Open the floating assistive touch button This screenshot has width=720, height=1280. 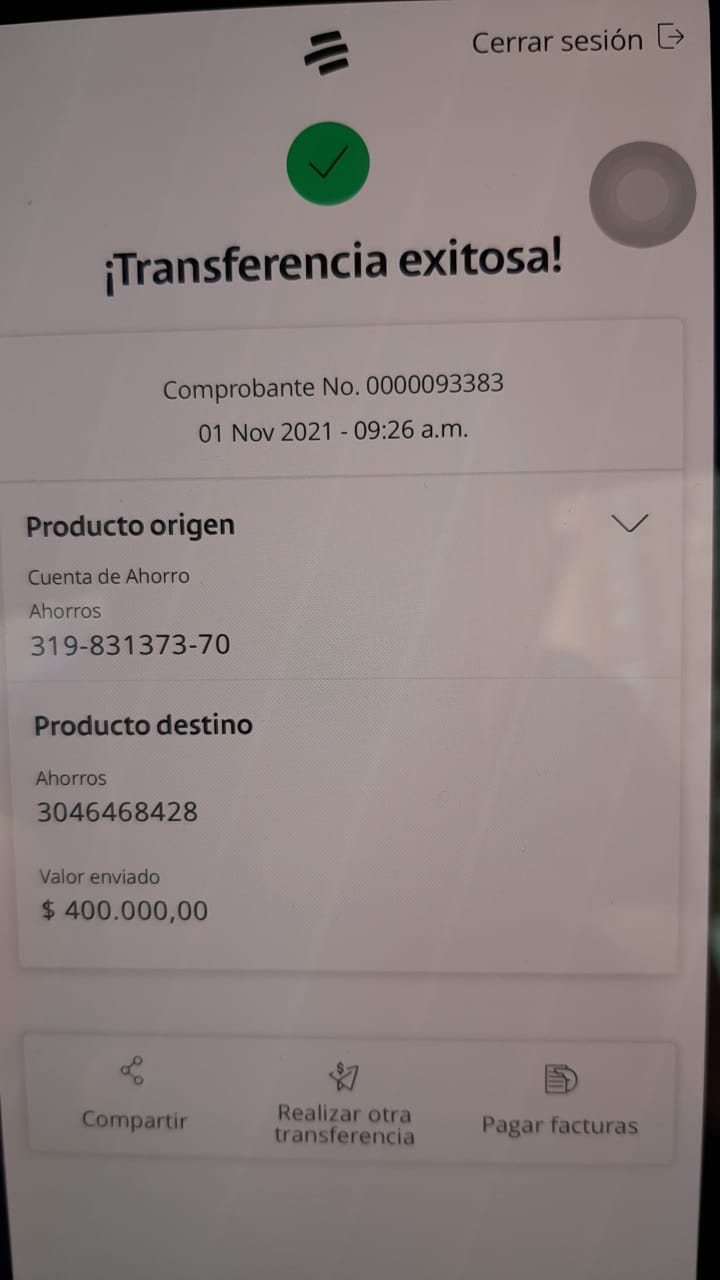click(x=642, y=194)
